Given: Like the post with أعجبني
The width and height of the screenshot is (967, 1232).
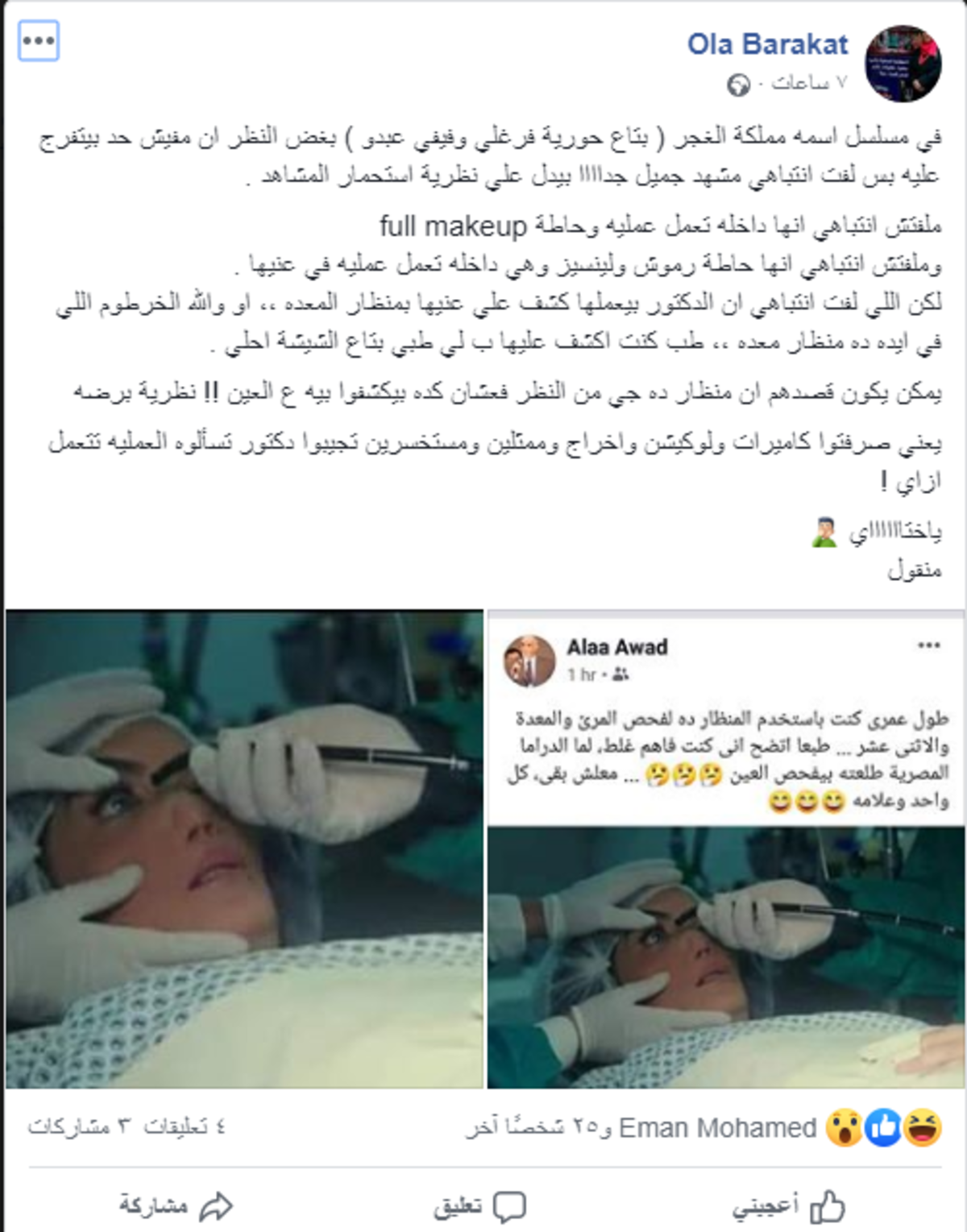Looking at the screenshot, I should point(788,1206).
